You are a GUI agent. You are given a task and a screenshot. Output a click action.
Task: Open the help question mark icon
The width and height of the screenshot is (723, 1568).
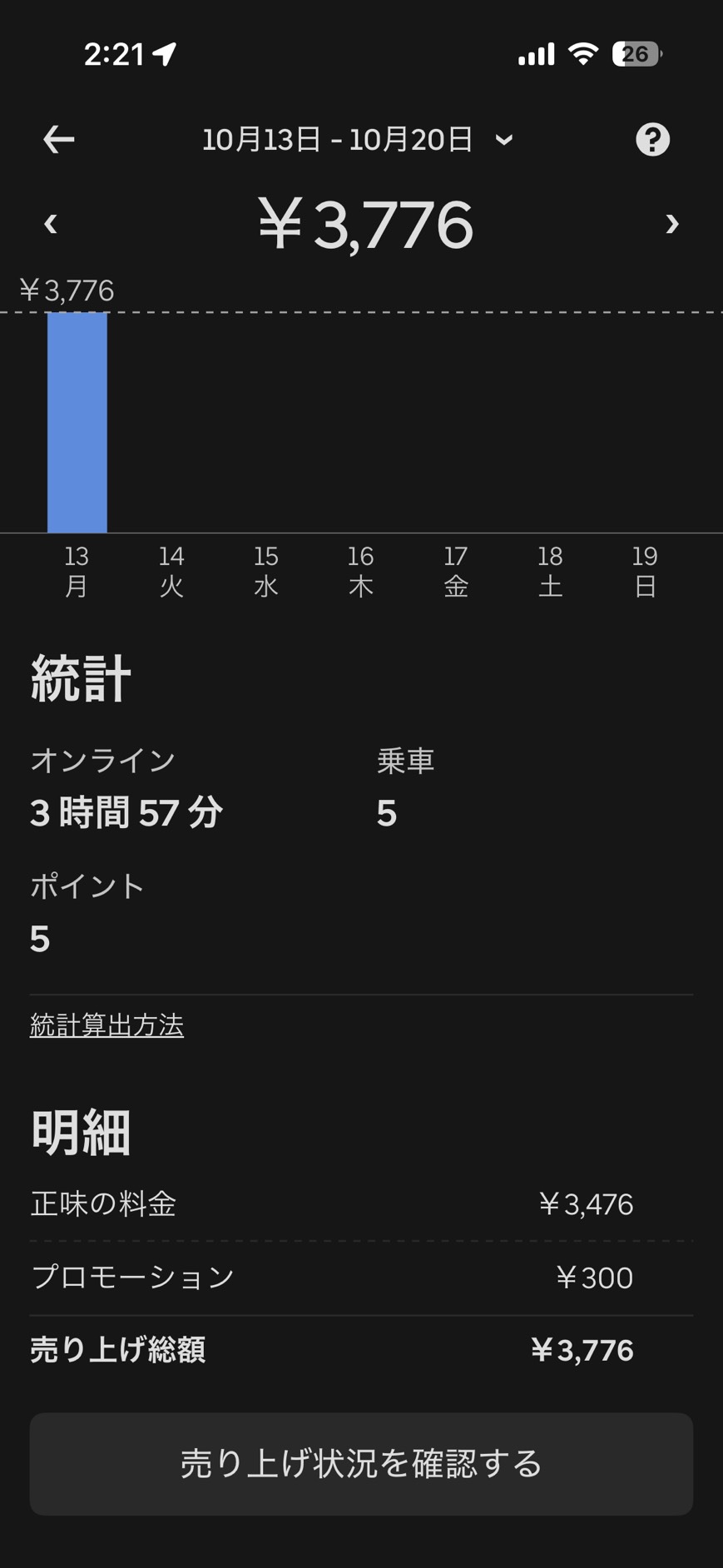pos(654,138)
